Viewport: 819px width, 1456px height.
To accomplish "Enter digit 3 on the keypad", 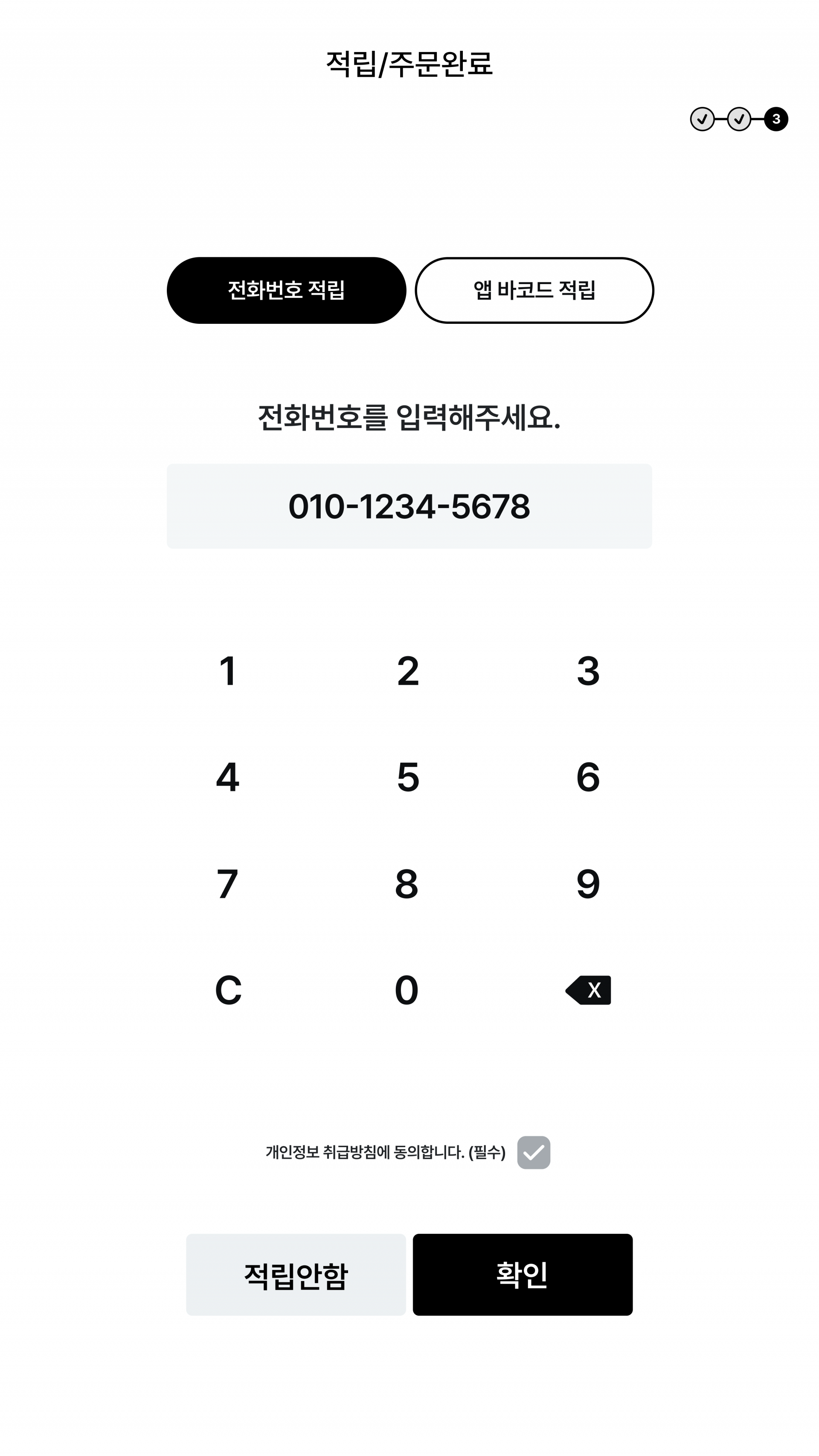I will point(588,671).
